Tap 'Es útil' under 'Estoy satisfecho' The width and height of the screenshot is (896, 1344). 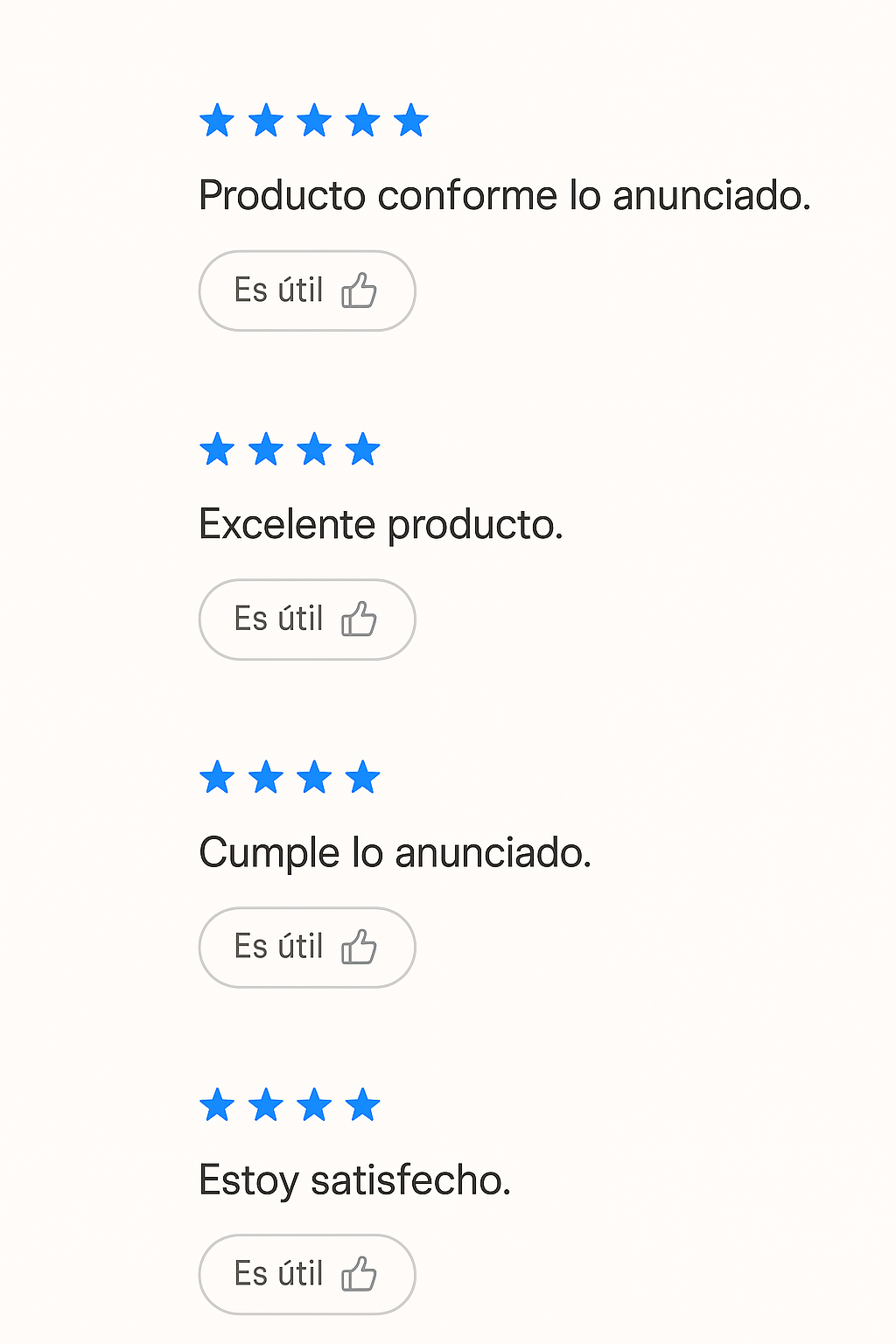pyautogui.click(x=306, y=1275)
